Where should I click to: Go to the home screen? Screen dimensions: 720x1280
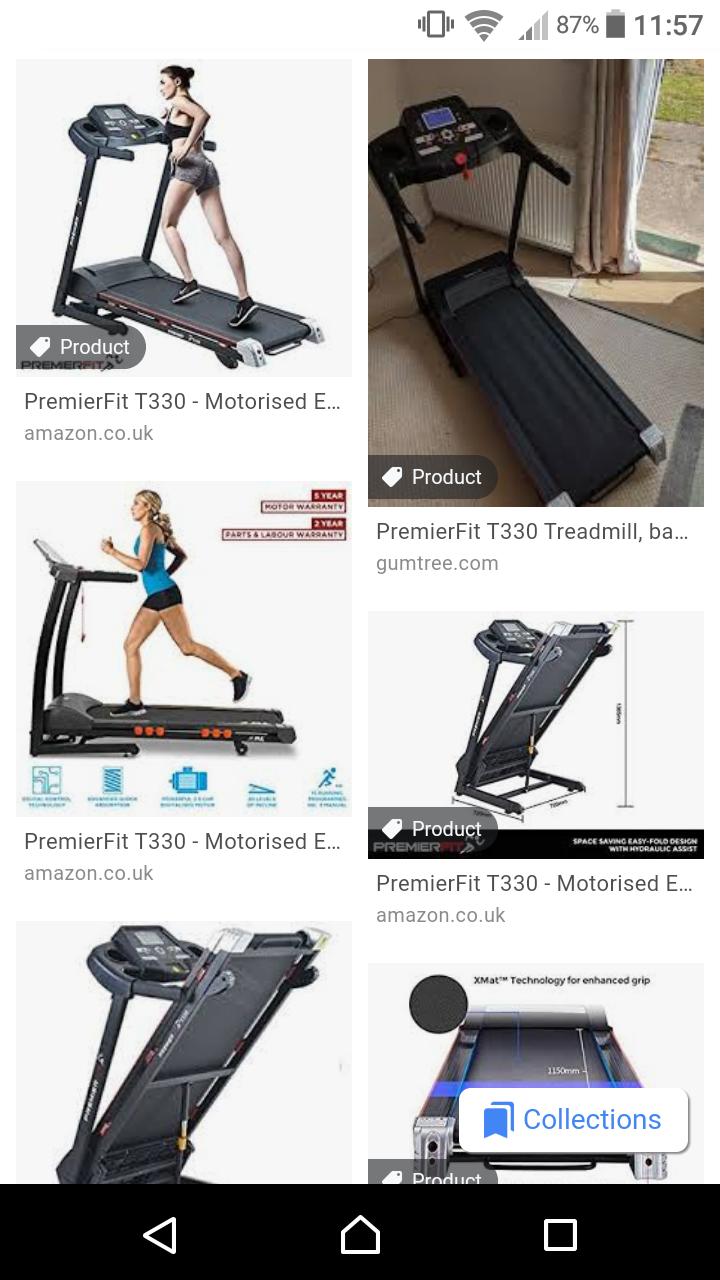(360, 1235)
